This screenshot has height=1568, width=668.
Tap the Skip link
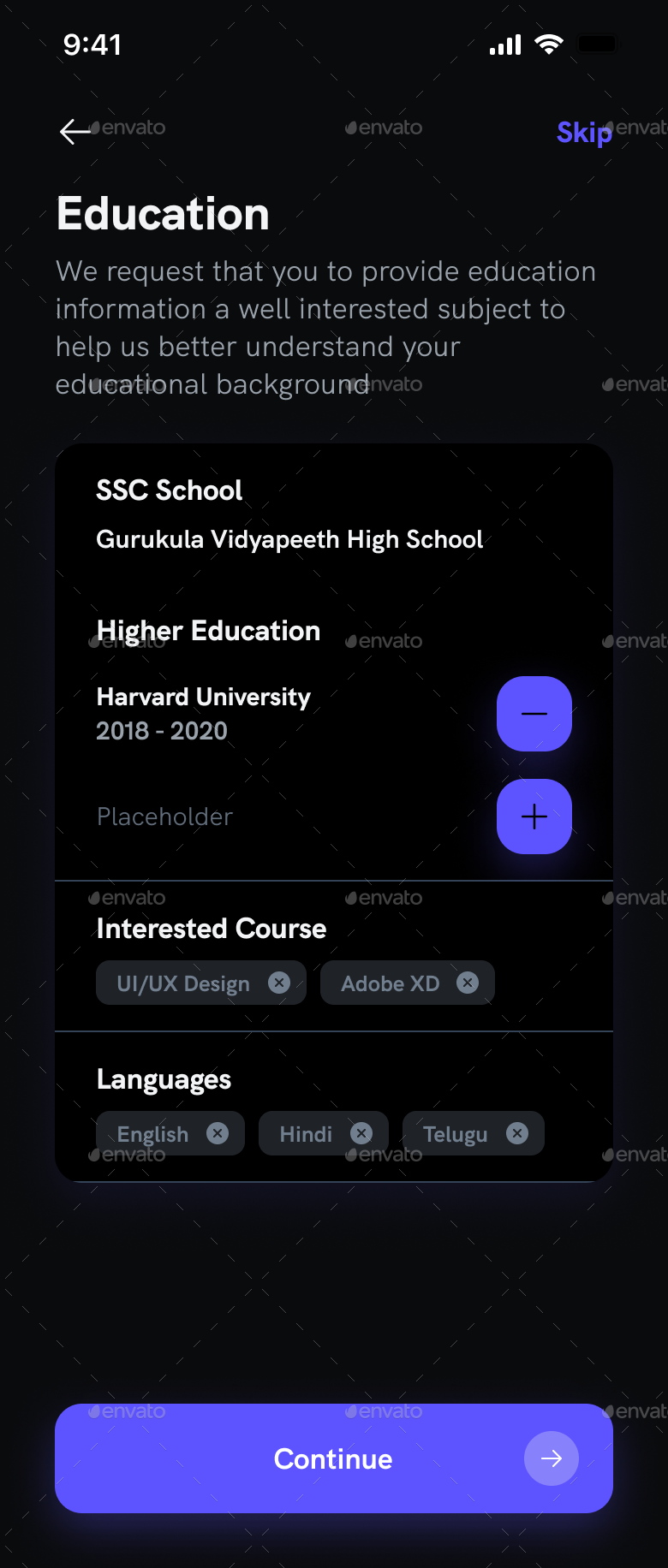[584, 133]
